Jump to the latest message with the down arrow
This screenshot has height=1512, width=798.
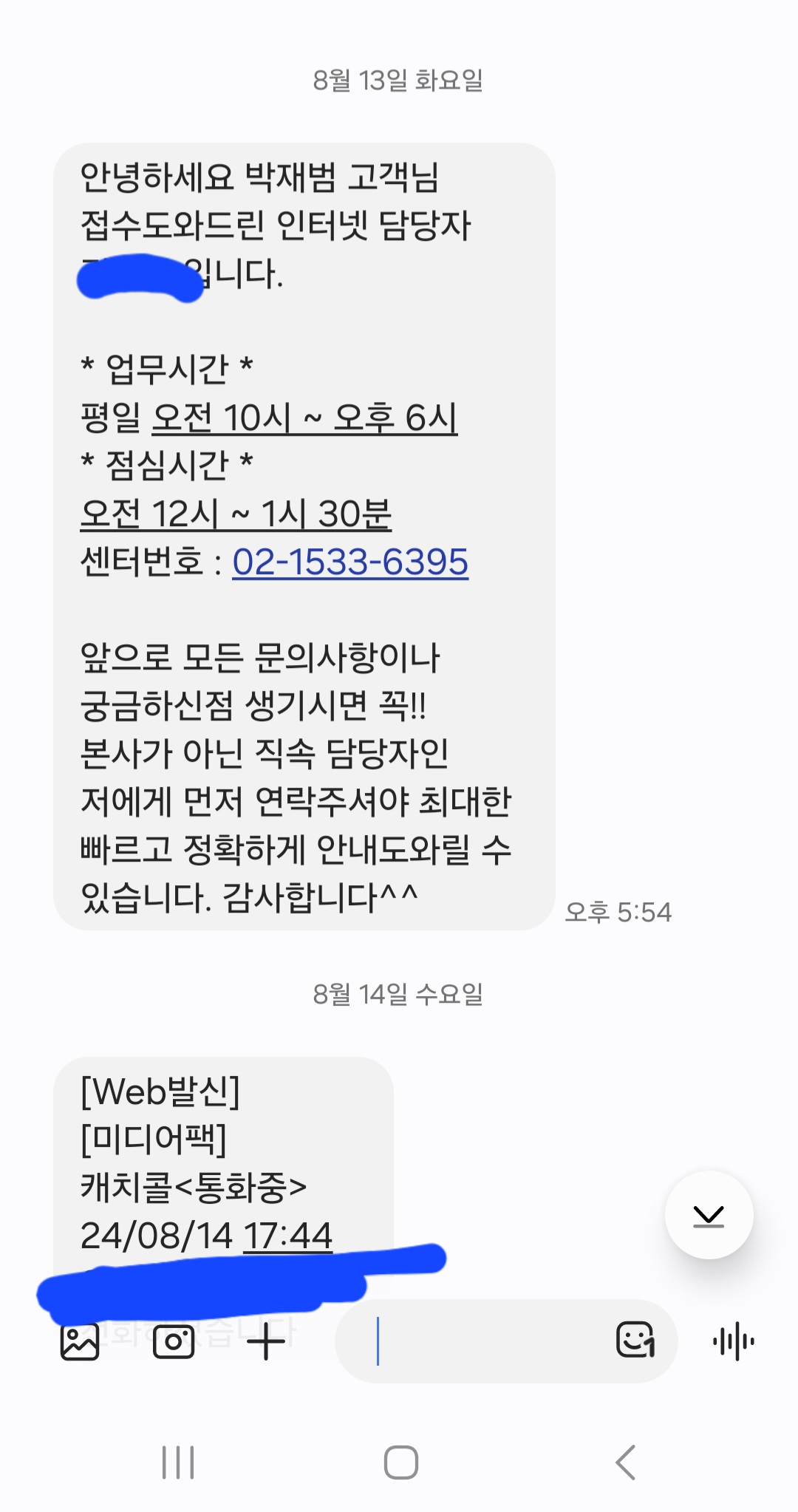pyautogui.click(x=709, y=1215)
